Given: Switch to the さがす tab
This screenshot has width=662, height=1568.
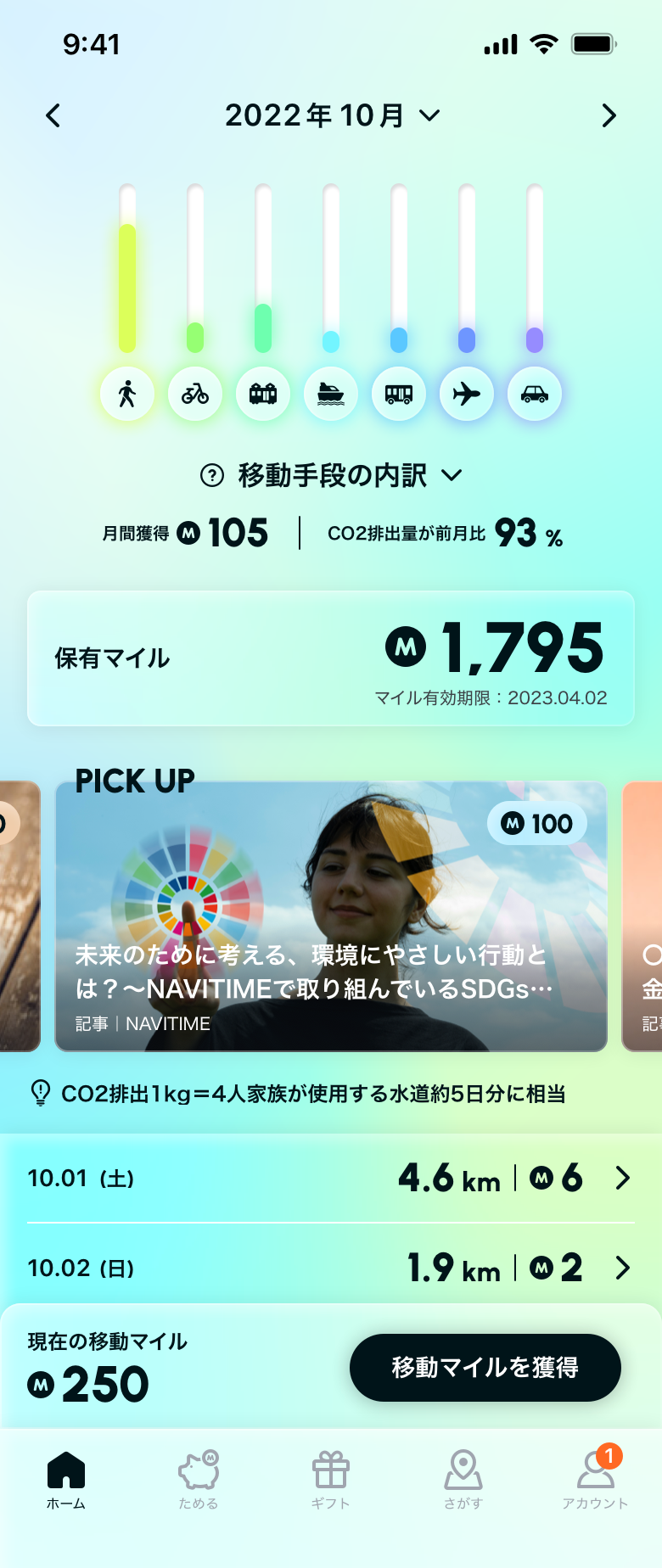Looking at the screenshot, I should click(x=463, y=1480).
